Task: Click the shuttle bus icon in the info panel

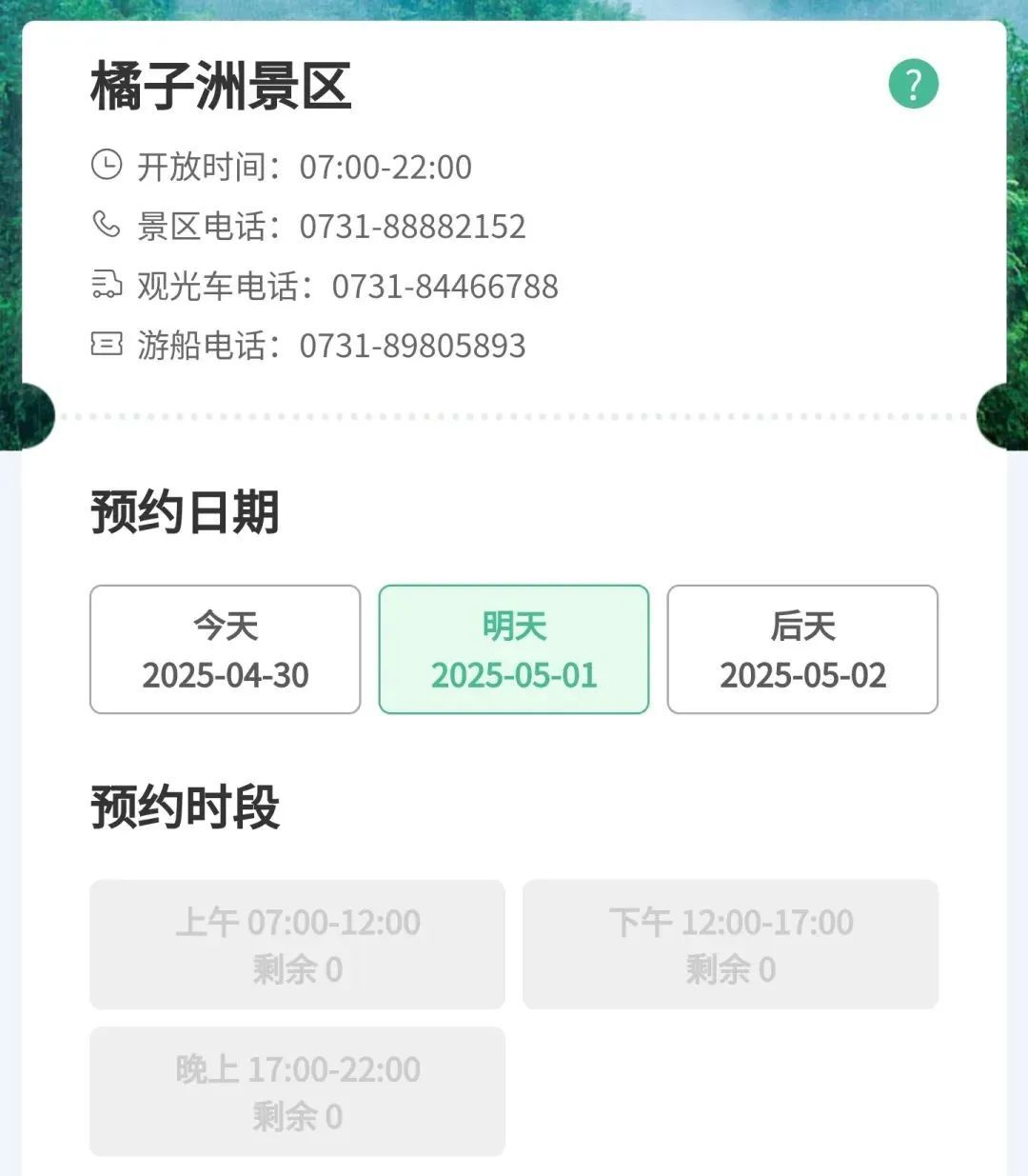Action: pos(106,284)
